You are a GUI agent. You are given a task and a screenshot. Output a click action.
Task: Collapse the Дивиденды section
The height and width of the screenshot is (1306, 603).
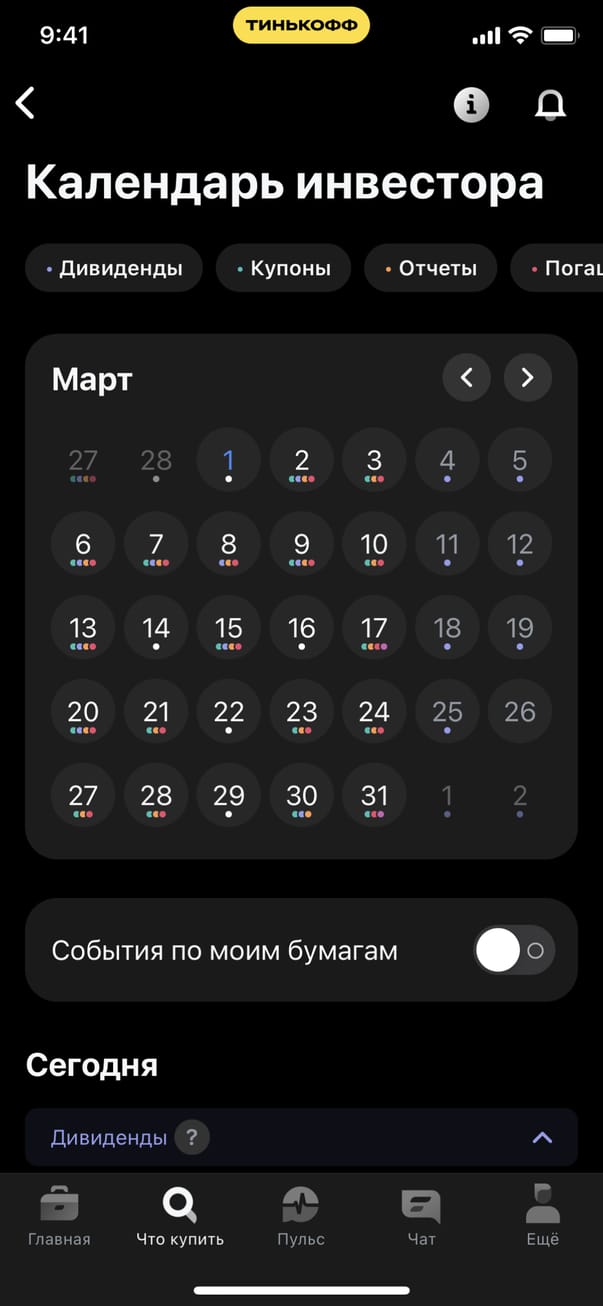coord(542,1138)
